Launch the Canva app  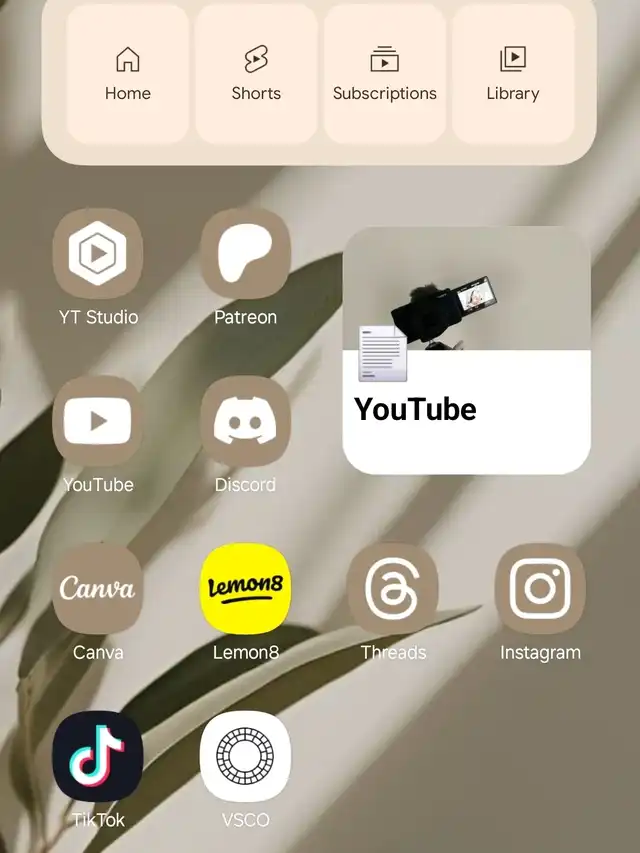pos(98,589)
